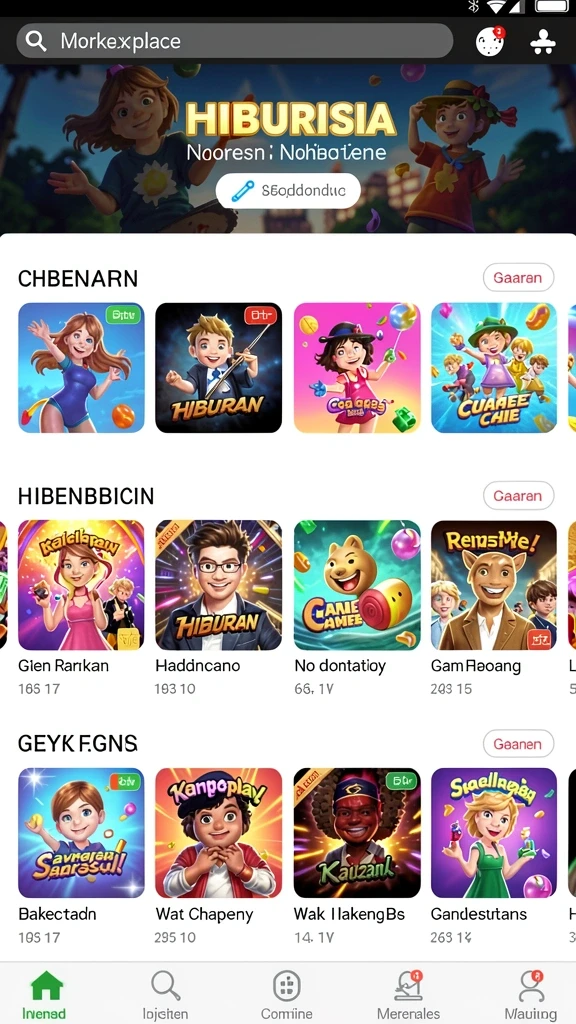Open the Cuahee Chie tile under CHBENARN

(x=494, y=368)
